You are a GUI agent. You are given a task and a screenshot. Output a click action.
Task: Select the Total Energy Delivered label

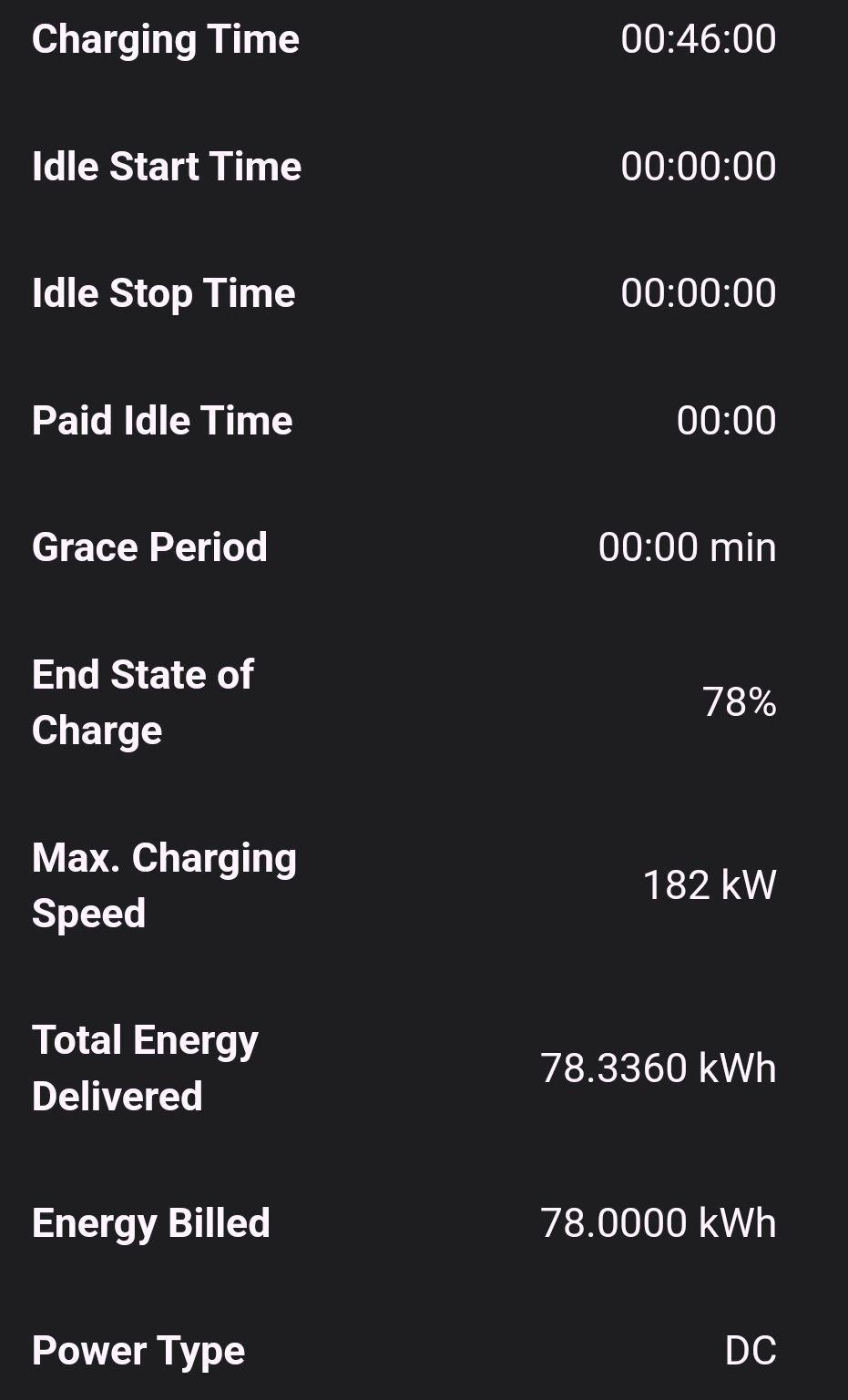pos(145,1068)
